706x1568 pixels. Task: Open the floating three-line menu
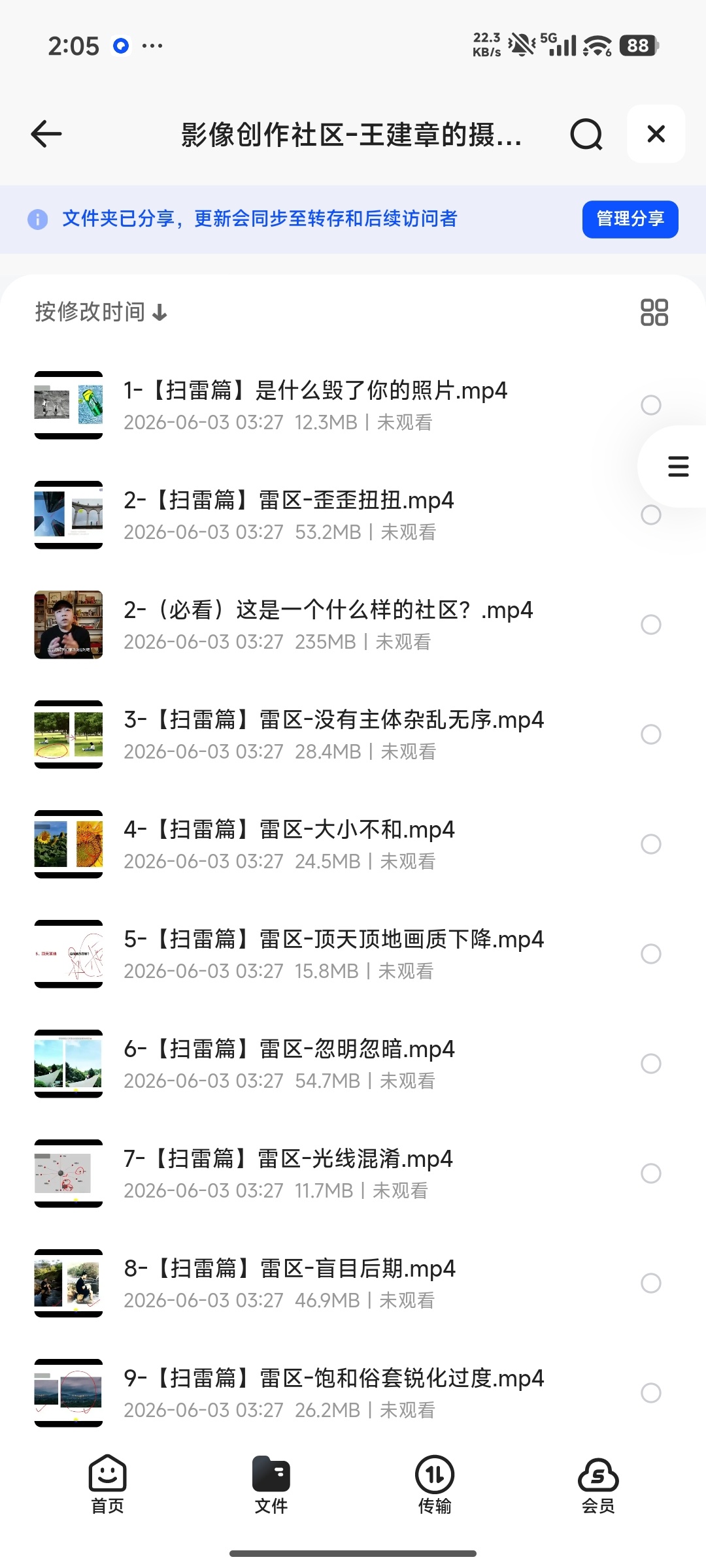click(677, 466)
